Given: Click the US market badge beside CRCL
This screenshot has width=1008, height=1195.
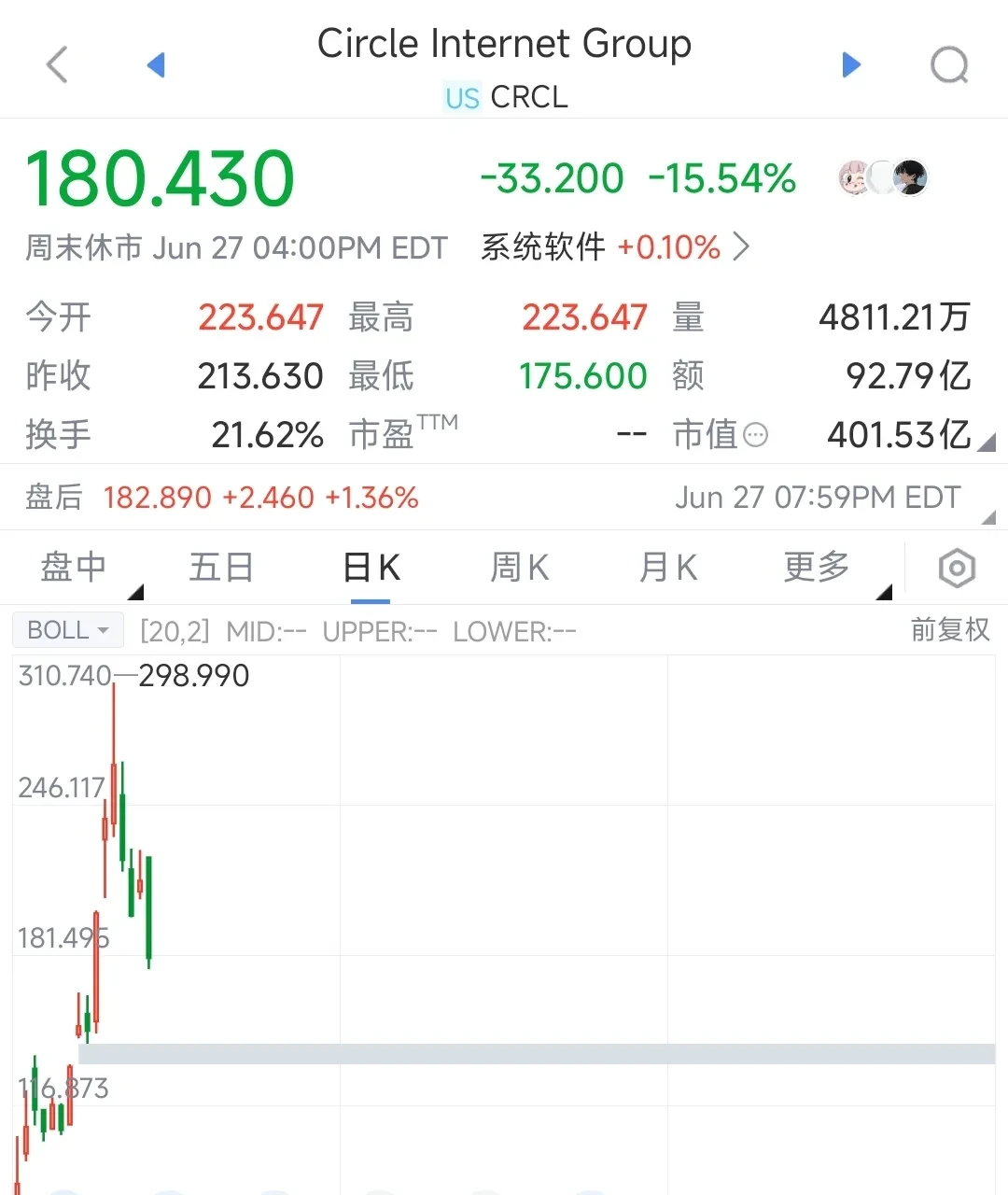Looking at the screenshot, I should [x=461, y=96].
